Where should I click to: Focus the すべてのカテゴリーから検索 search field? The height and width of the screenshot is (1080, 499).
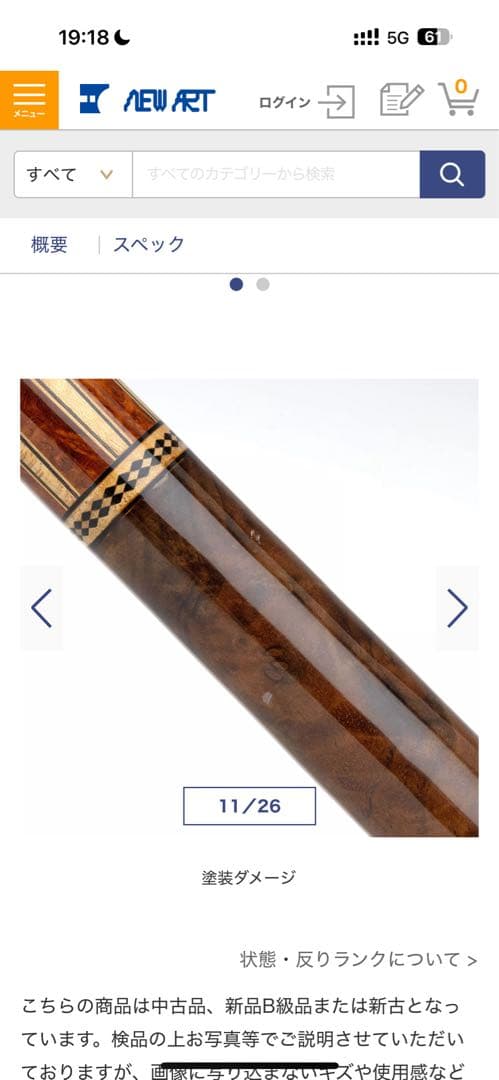tap(276, 174)
